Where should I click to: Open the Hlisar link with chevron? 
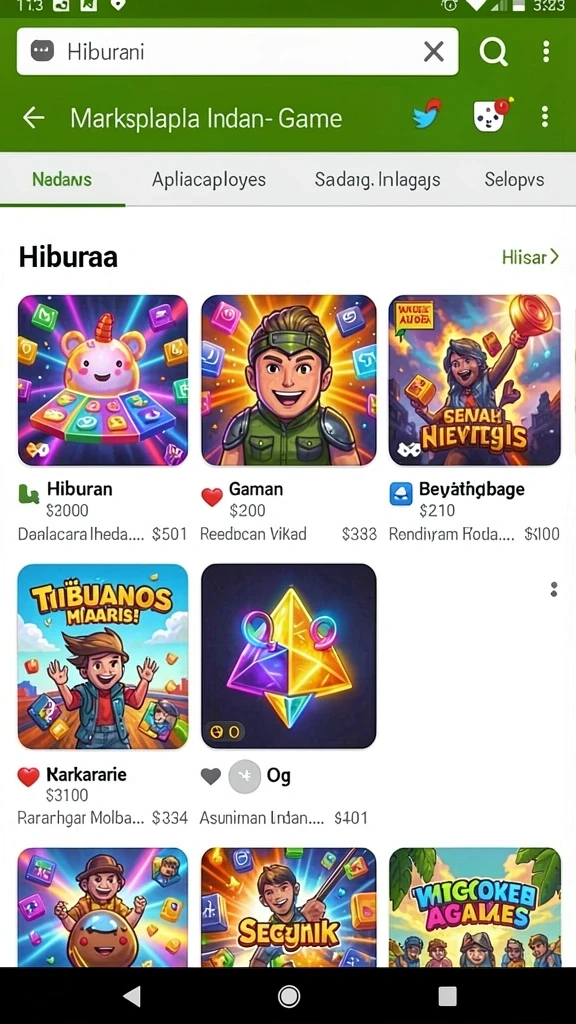(x=530, y=257)
